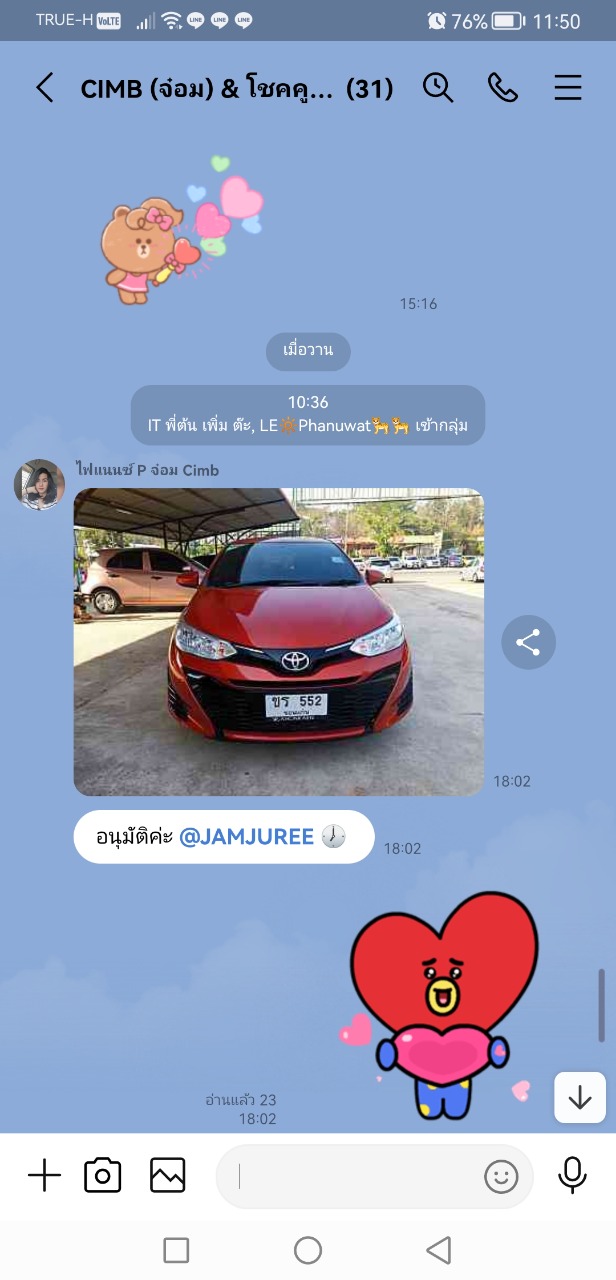Screen dimensions: 616x1280
Task: Share the car photo
Action: 528,642
